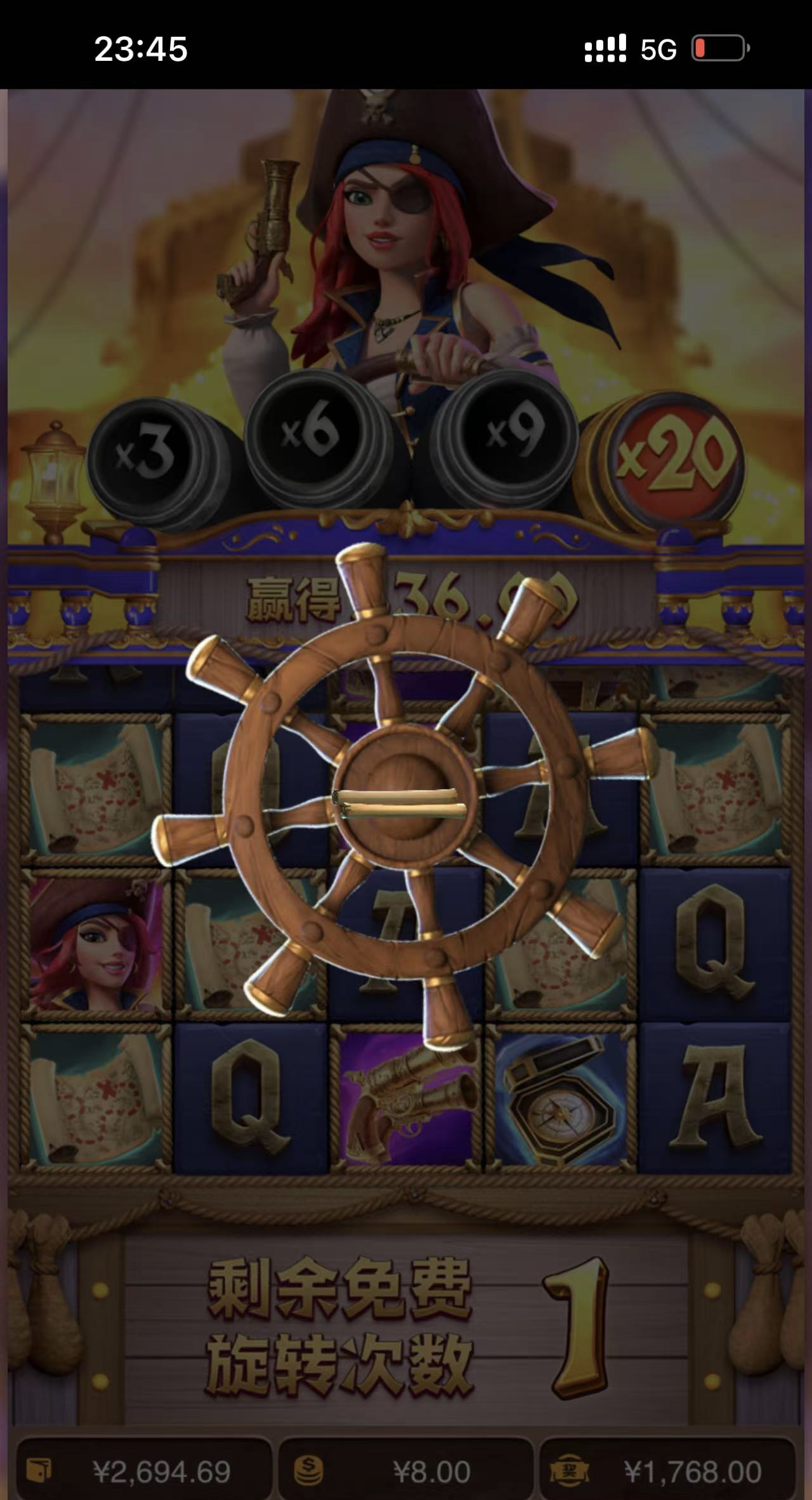Open the bet amount ¥8.00
This screenshot has height=1500, width=812.
click(406, 1471)
